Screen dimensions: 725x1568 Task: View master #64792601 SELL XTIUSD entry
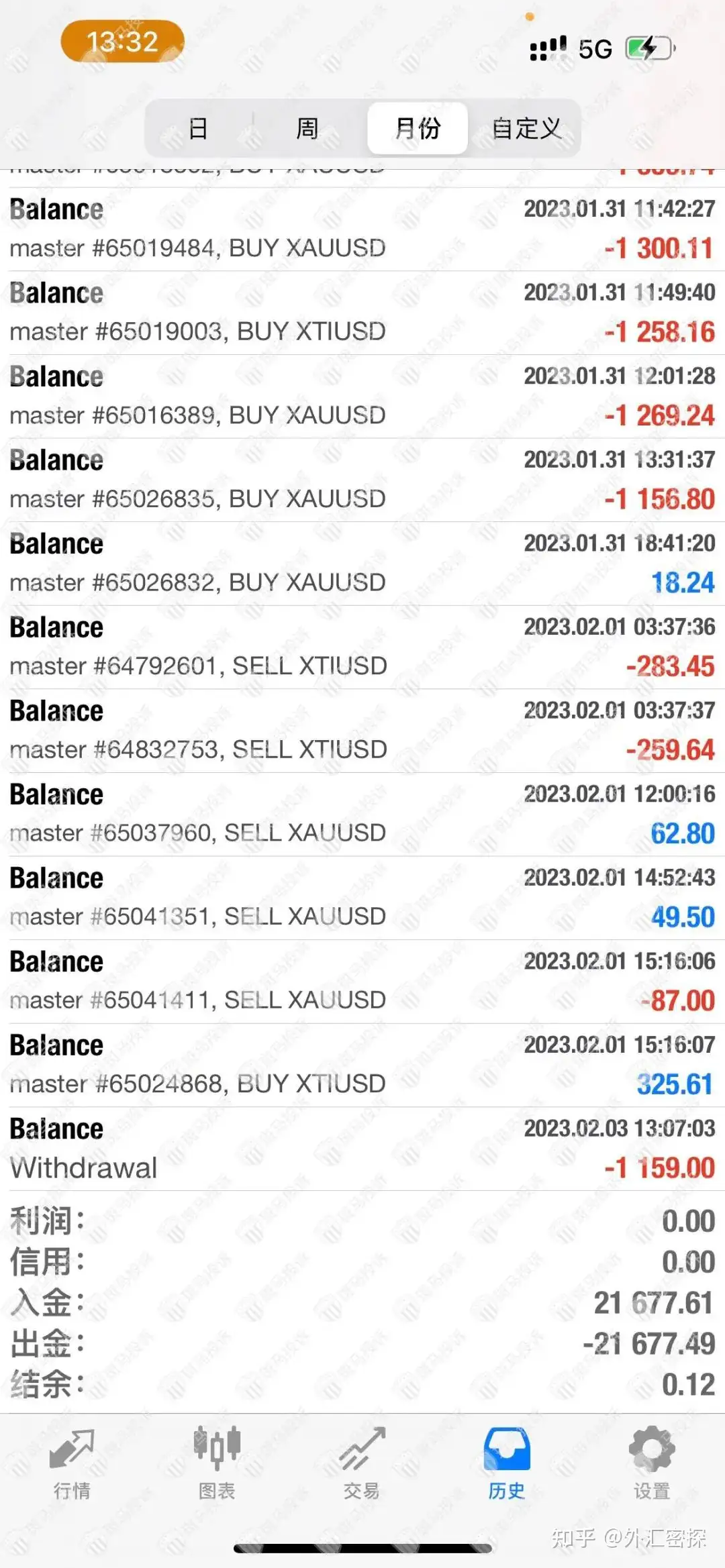(x=362, y=647)
